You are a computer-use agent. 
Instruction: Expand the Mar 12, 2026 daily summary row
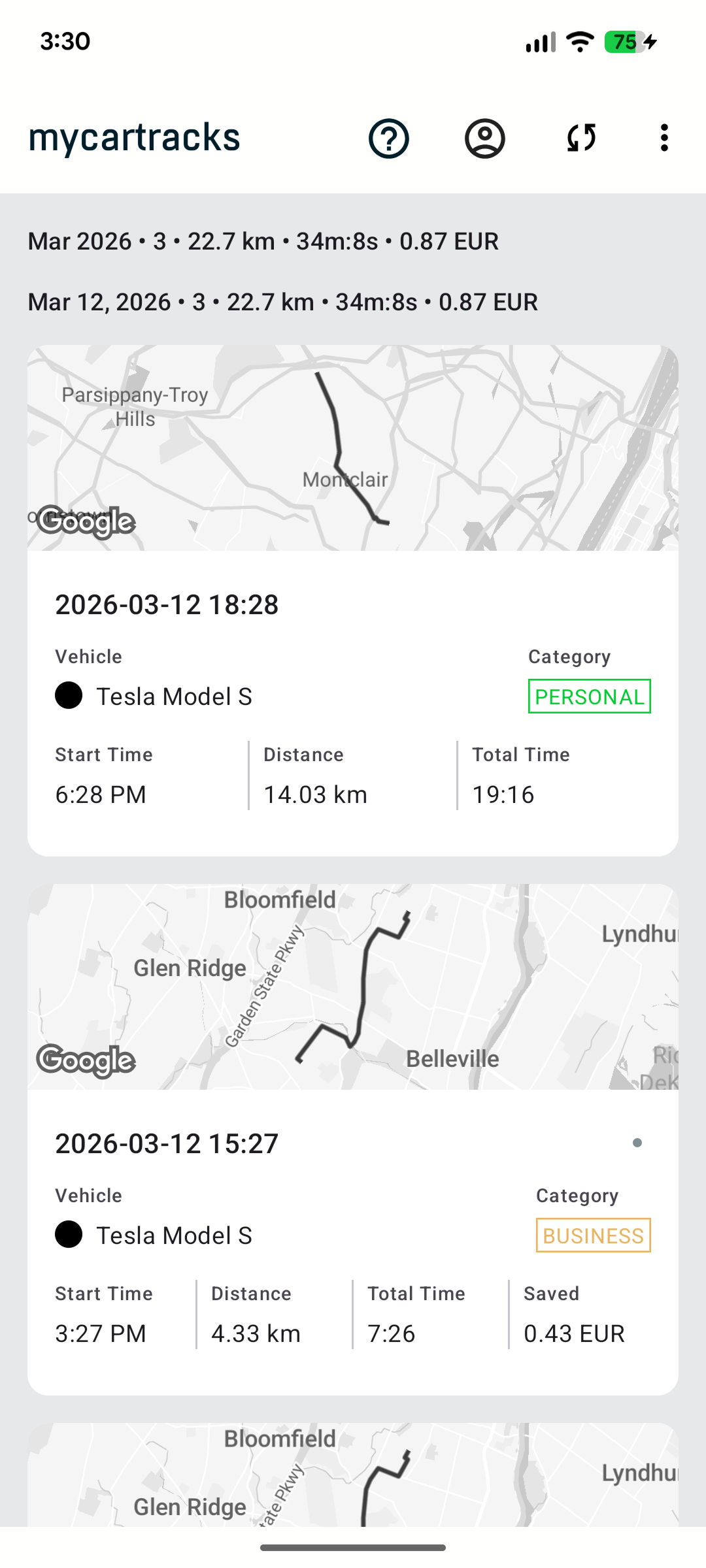click(282, 302)
